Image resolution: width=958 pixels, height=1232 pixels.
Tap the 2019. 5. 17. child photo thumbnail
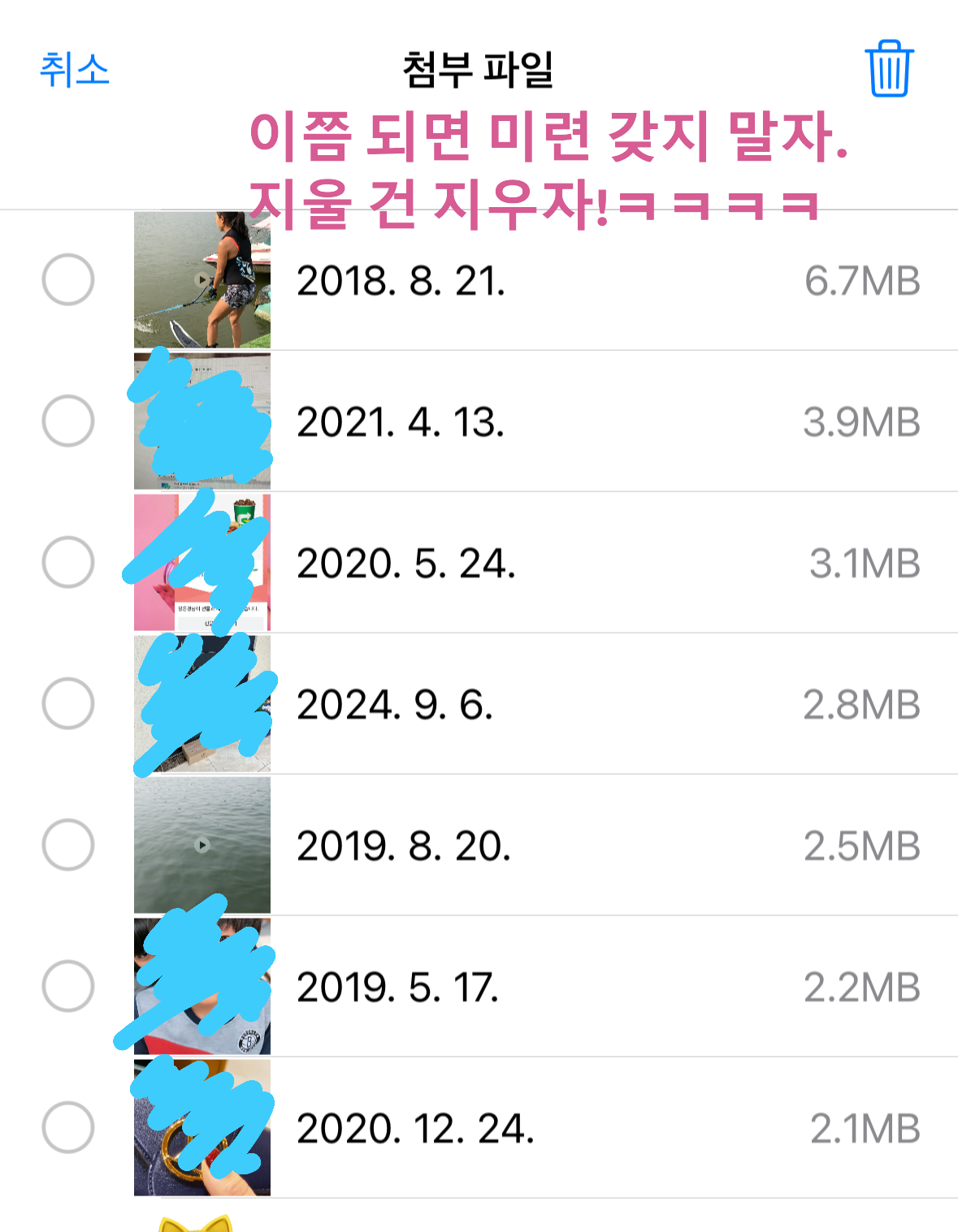click(x=202, y=986)
